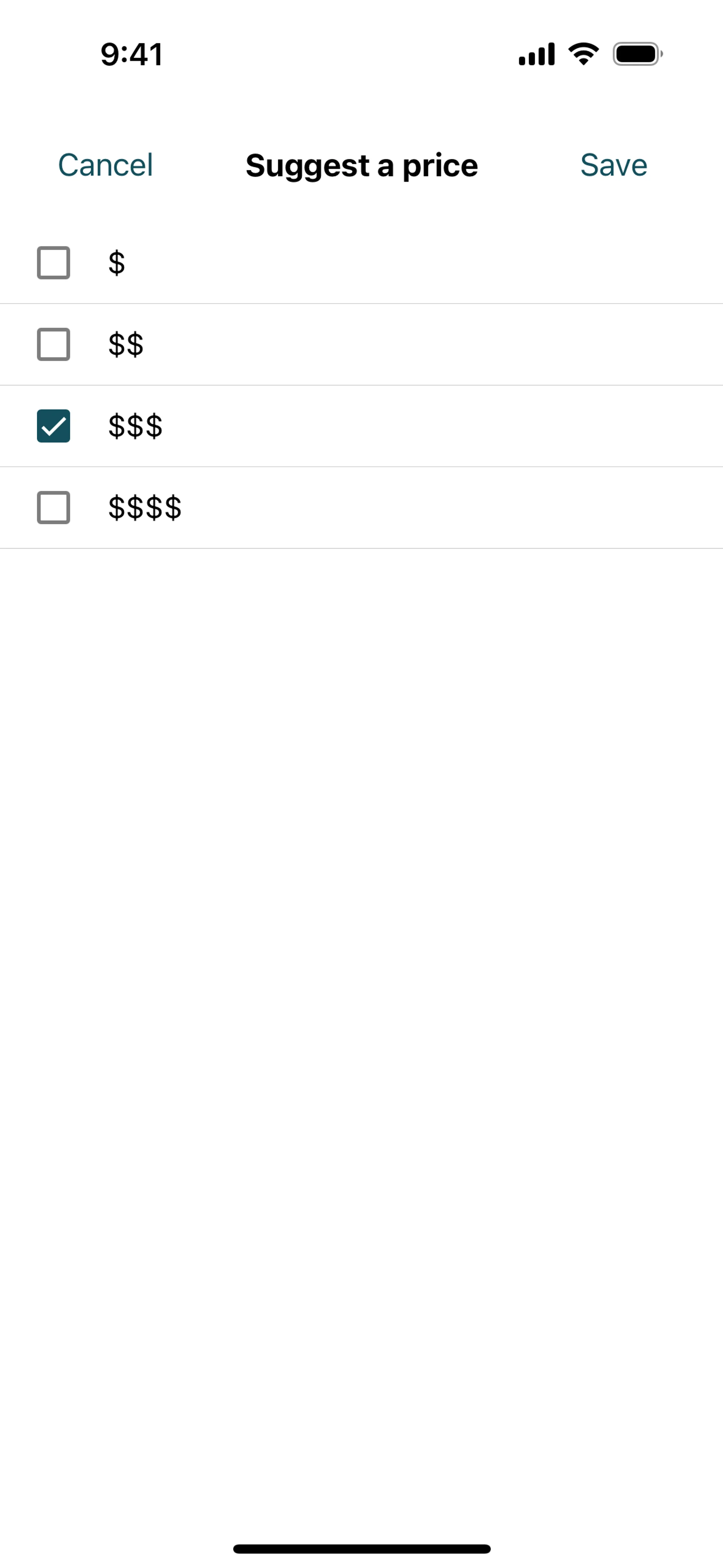Select the single $ price checkbox
723x1568 pixels.
(x=53, y=263)
